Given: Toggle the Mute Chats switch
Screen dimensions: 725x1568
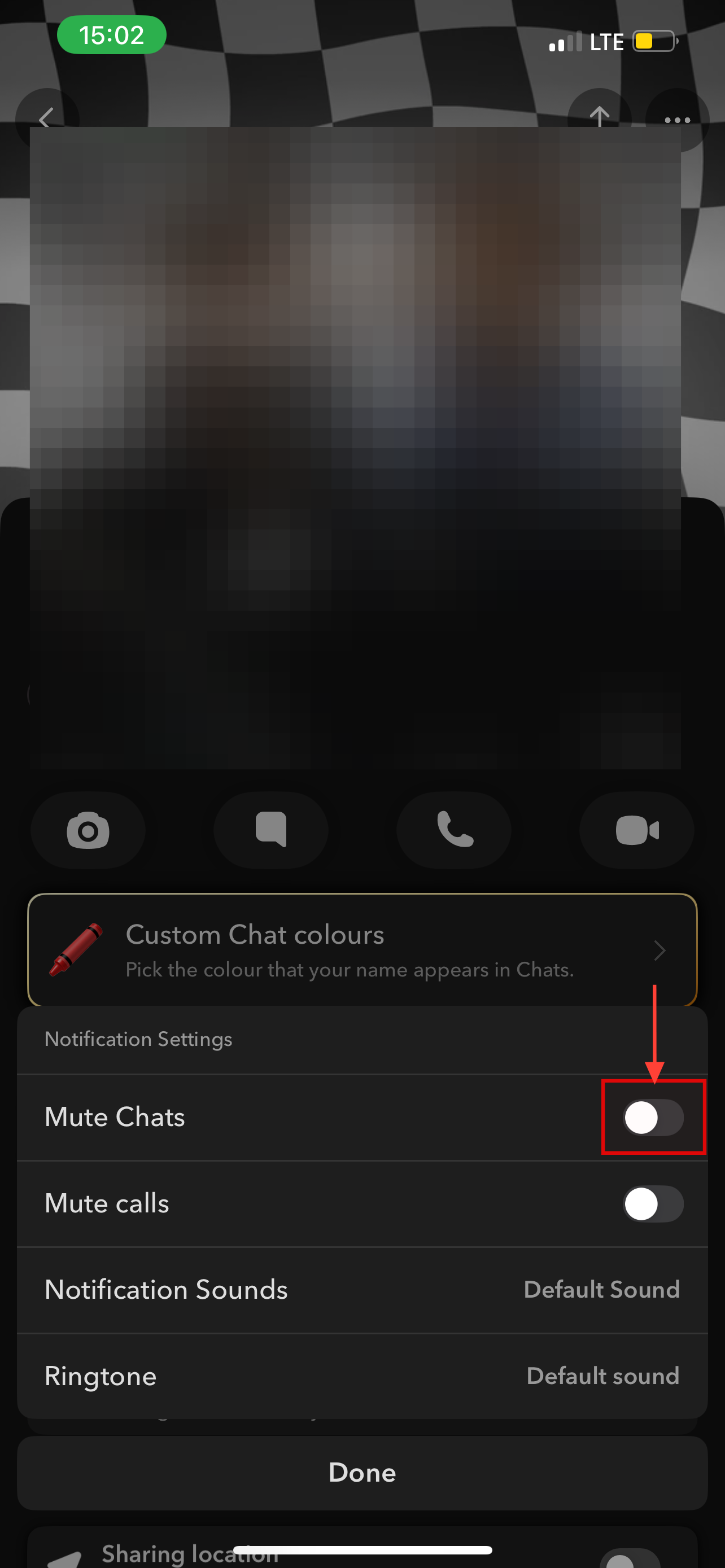Looking at the screenshot, I should (653, 1118).
